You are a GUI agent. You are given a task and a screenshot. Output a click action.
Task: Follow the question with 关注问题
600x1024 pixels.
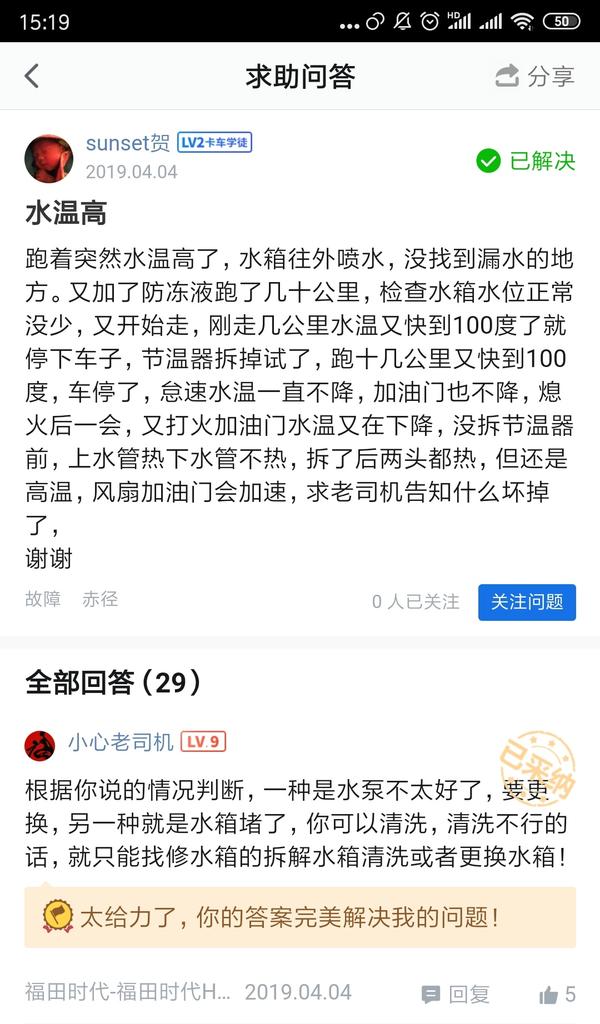click(526, 601)
